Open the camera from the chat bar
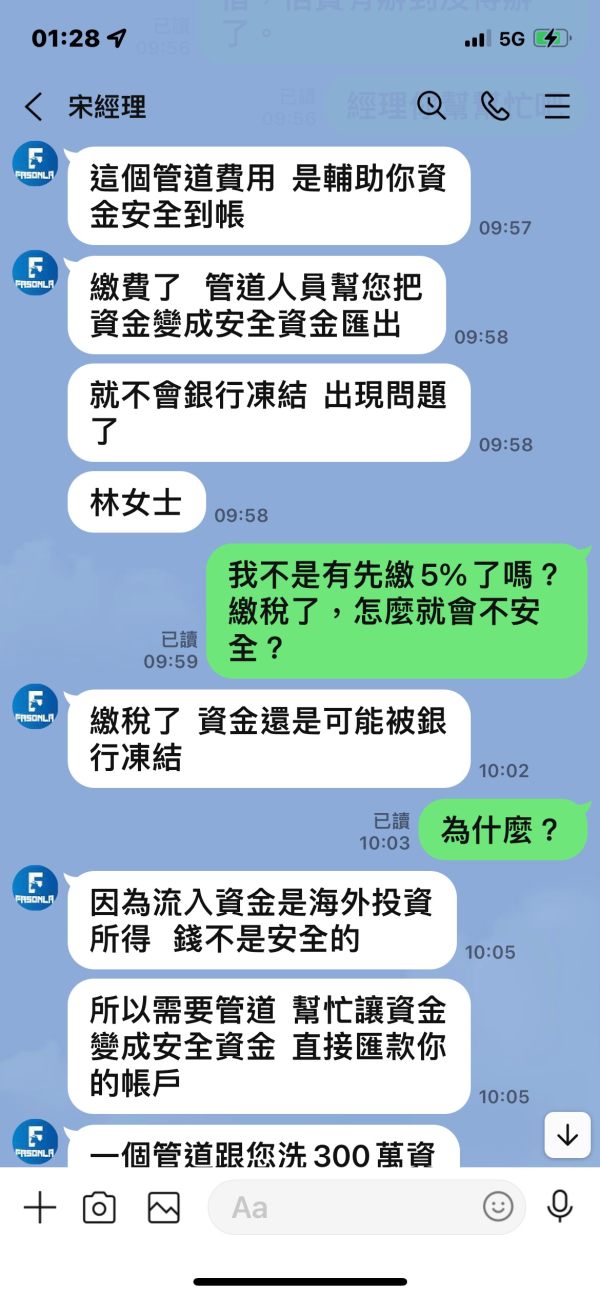The width and height of the screenshot is (600, 1298). point(99,1207)
